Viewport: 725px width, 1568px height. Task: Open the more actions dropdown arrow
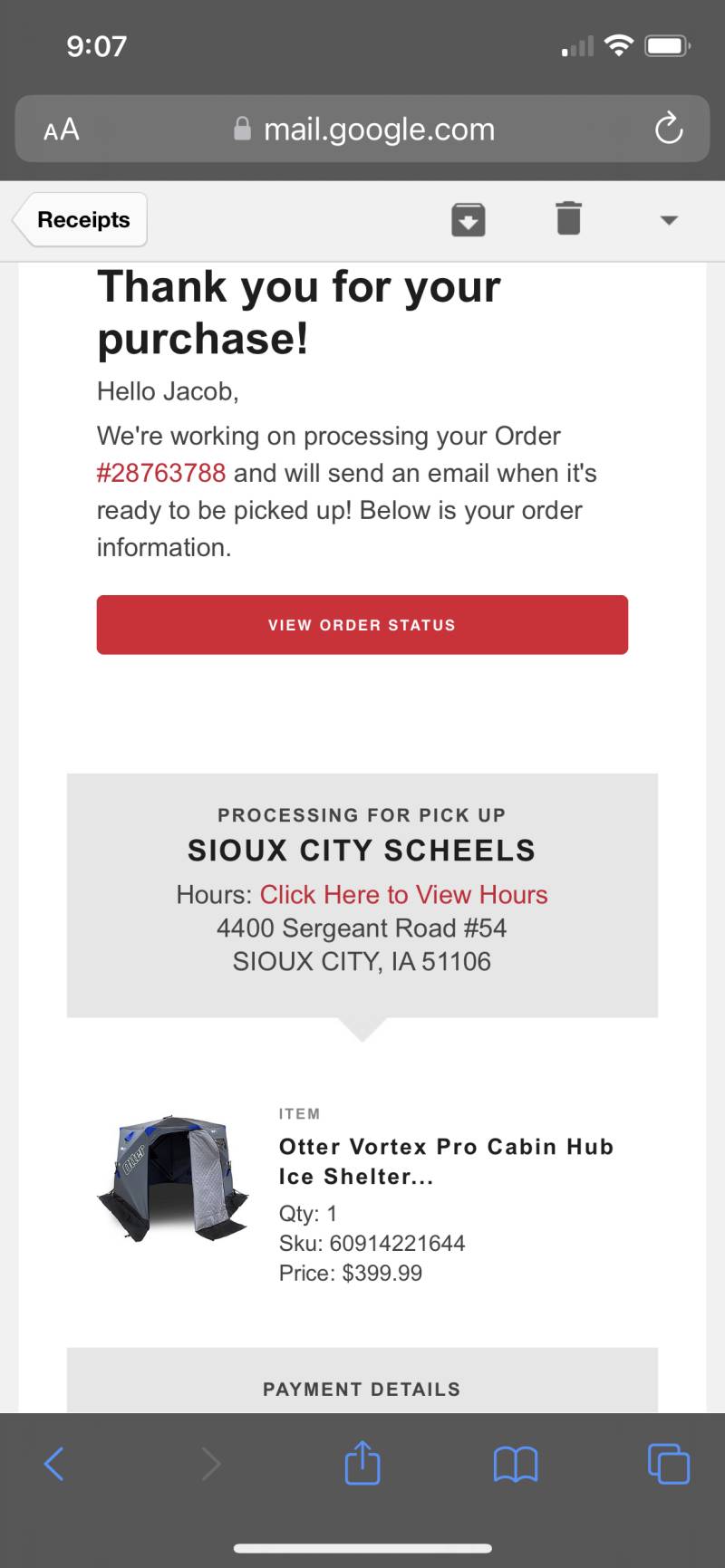click(x=669, y=220)
